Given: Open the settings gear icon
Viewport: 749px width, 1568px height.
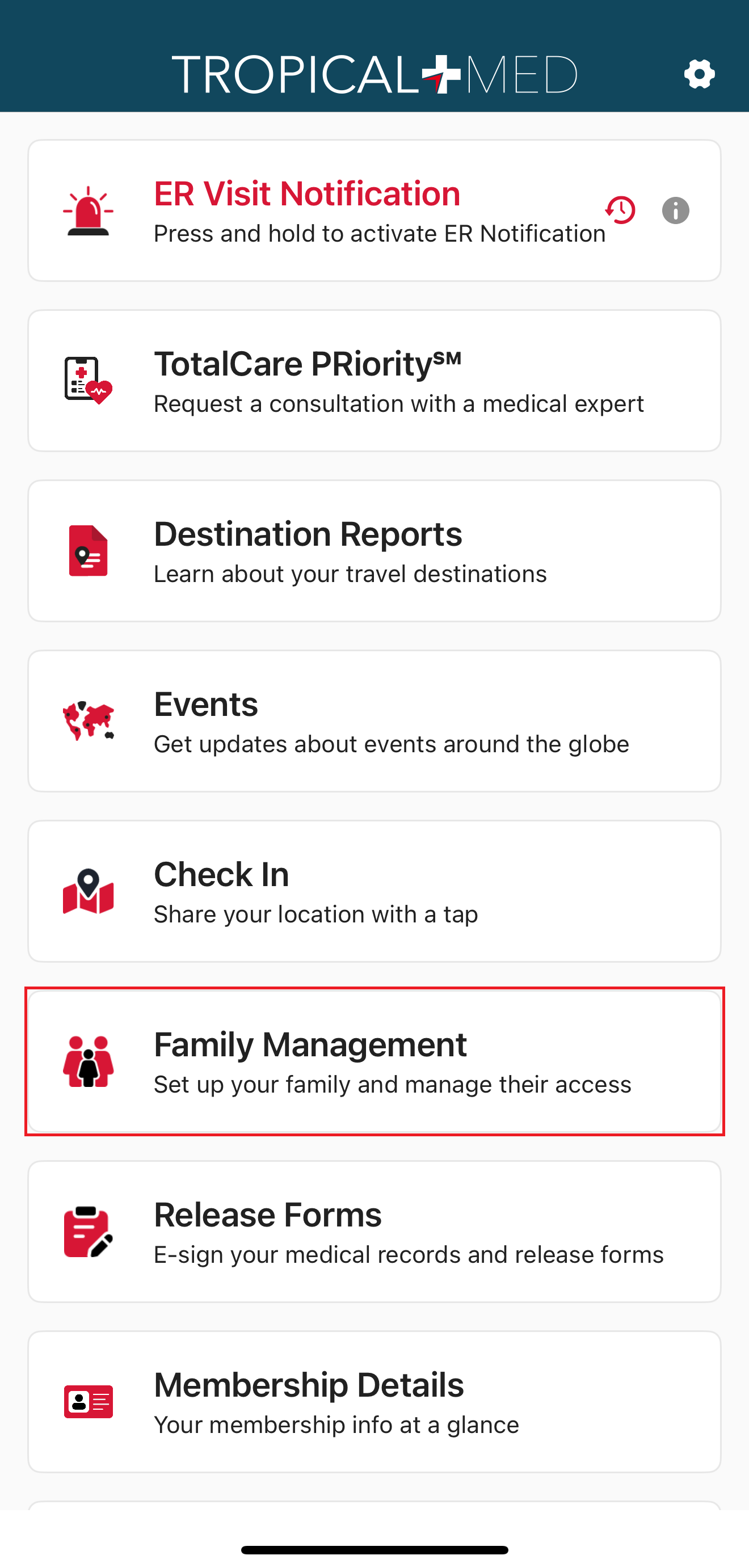Looking at the screenshot, I should pyautogui.click(x=698, y=74).
